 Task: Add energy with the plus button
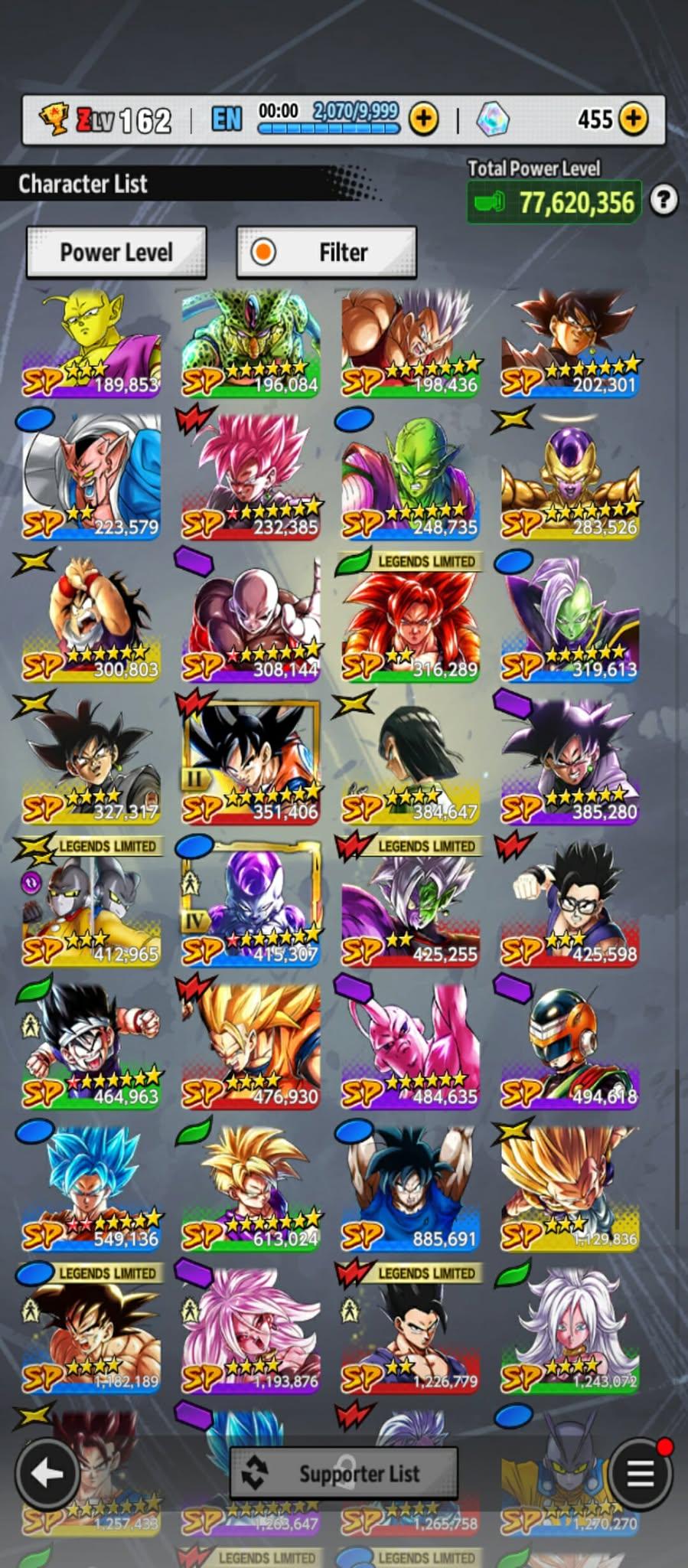point(424,119)
